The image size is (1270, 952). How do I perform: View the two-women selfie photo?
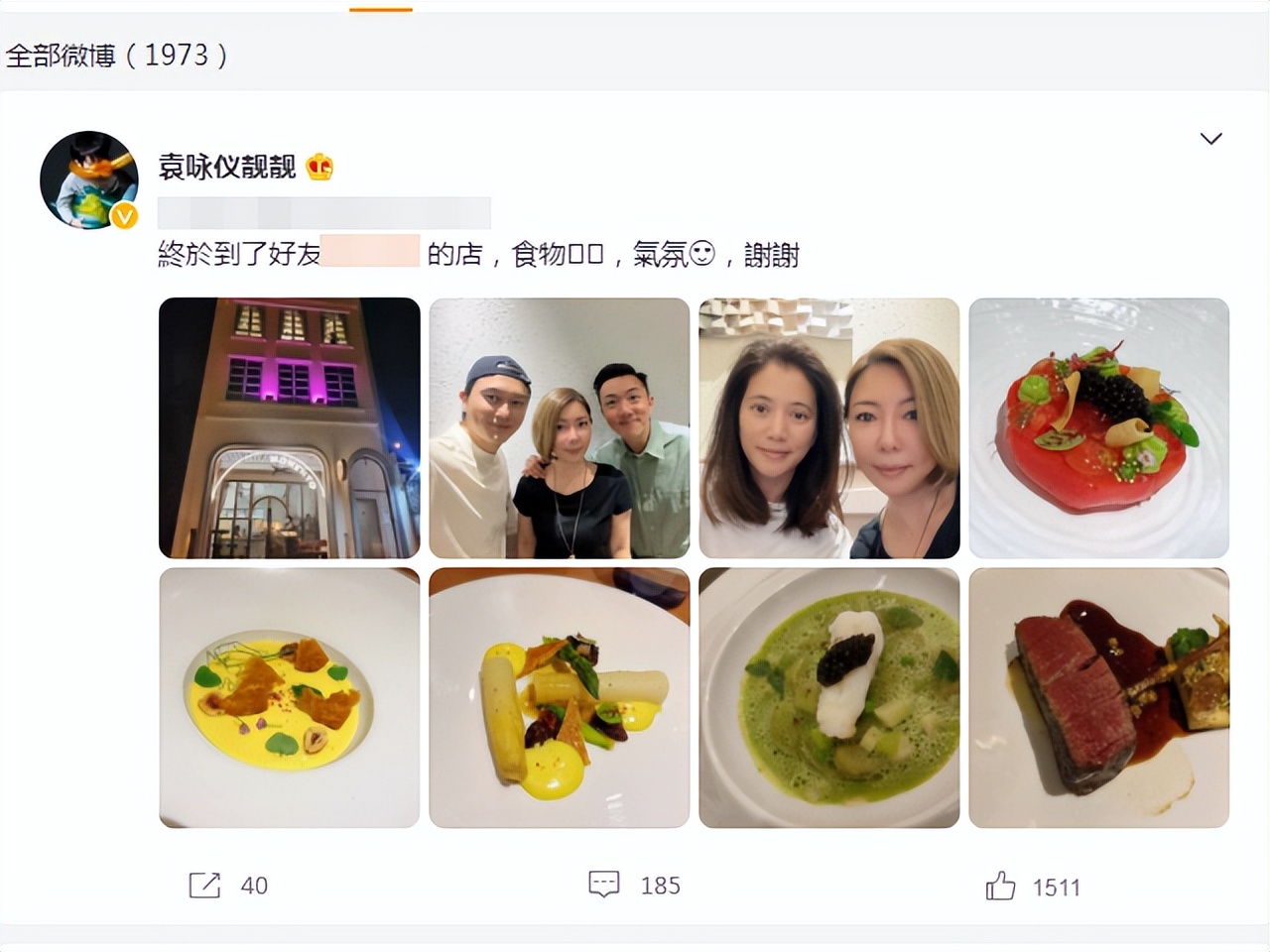click(829, 428)
